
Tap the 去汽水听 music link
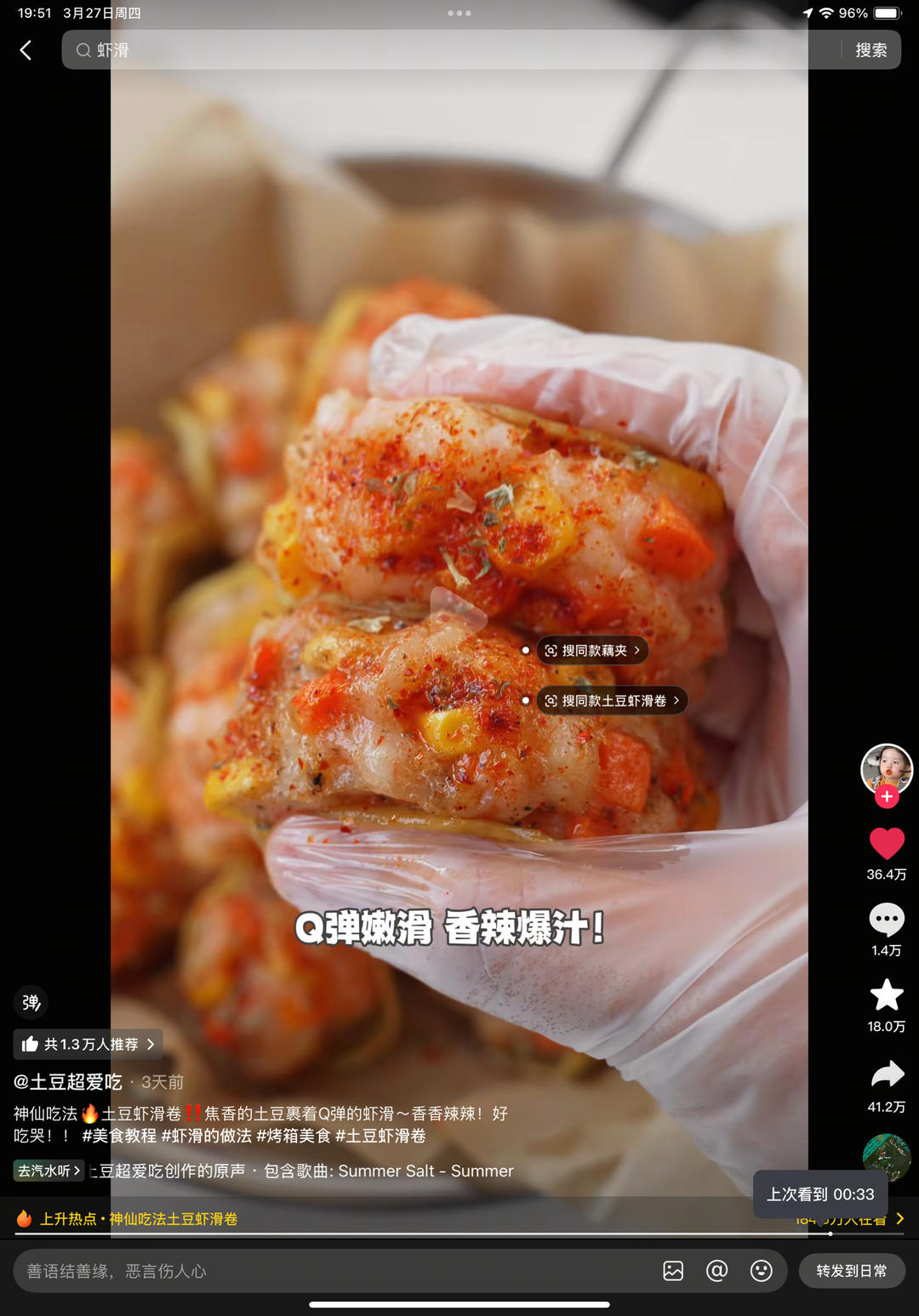click(x=49, y=1171)
